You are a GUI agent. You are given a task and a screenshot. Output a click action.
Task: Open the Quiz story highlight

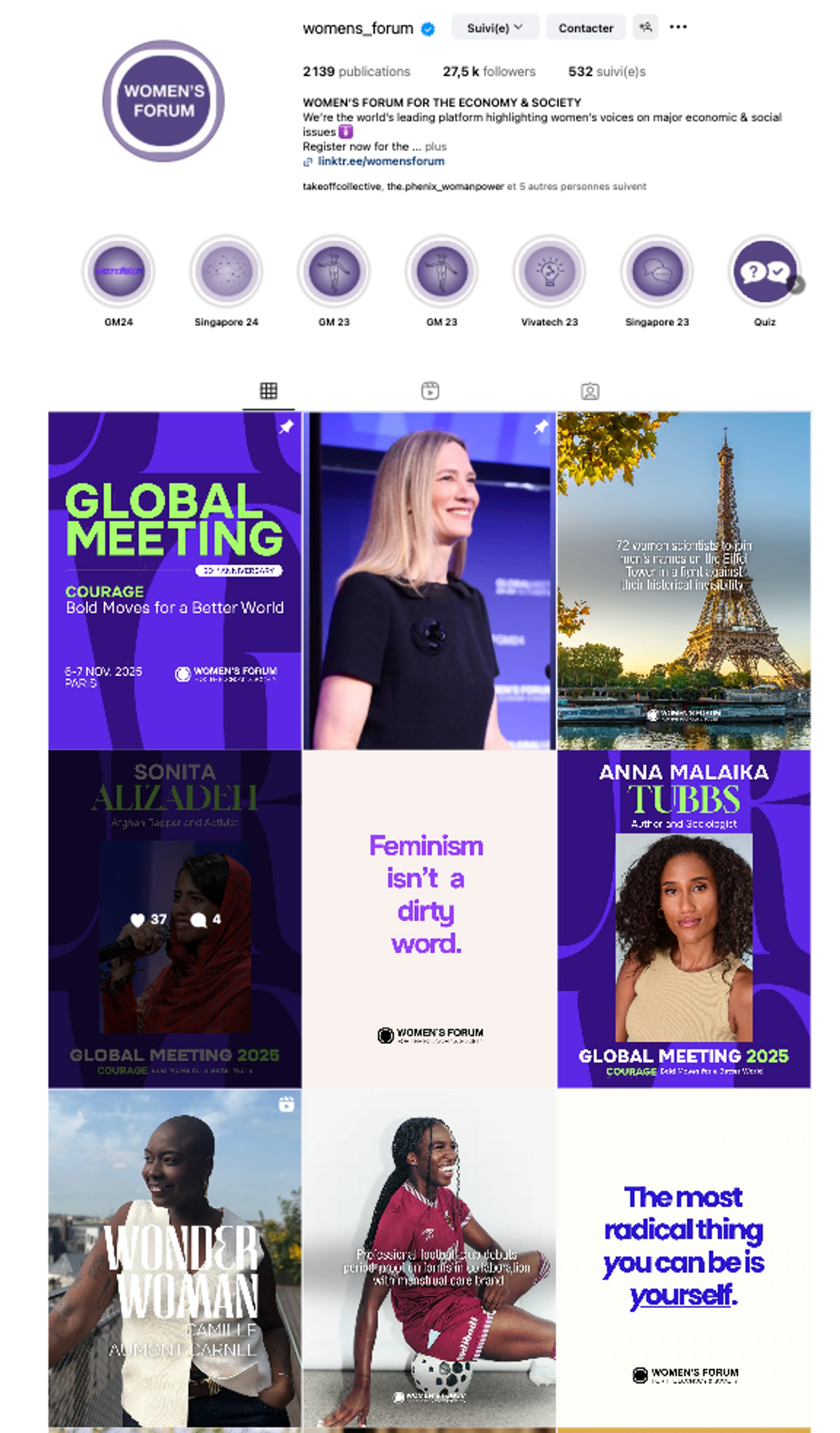click(x=764, y=272)
